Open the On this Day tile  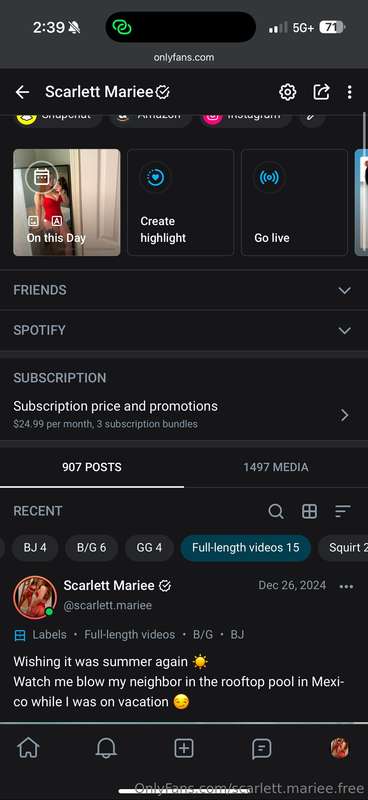tap(67, 202)
